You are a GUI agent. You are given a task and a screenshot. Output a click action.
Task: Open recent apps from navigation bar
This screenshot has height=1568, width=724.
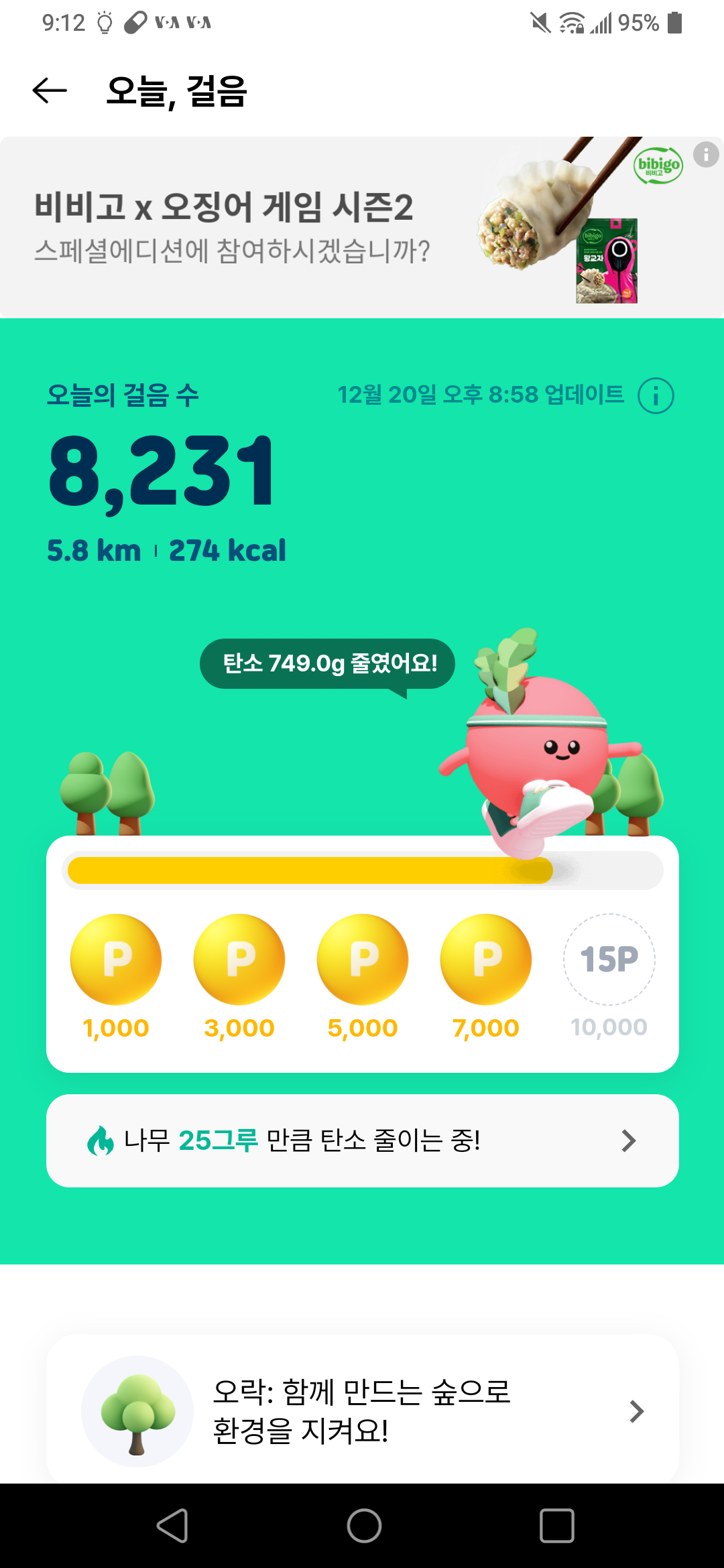[x=556, y=1526]
